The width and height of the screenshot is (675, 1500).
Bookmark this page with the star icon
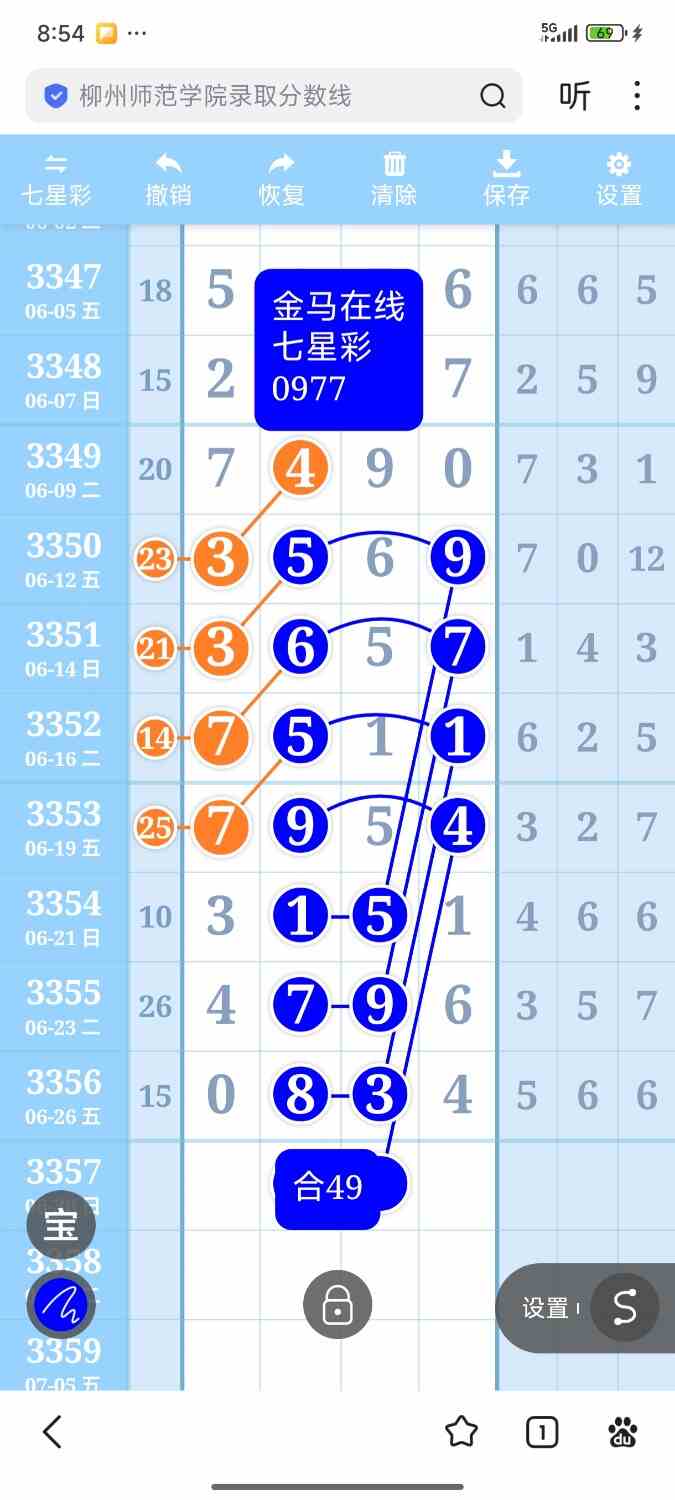(461, 1432)
